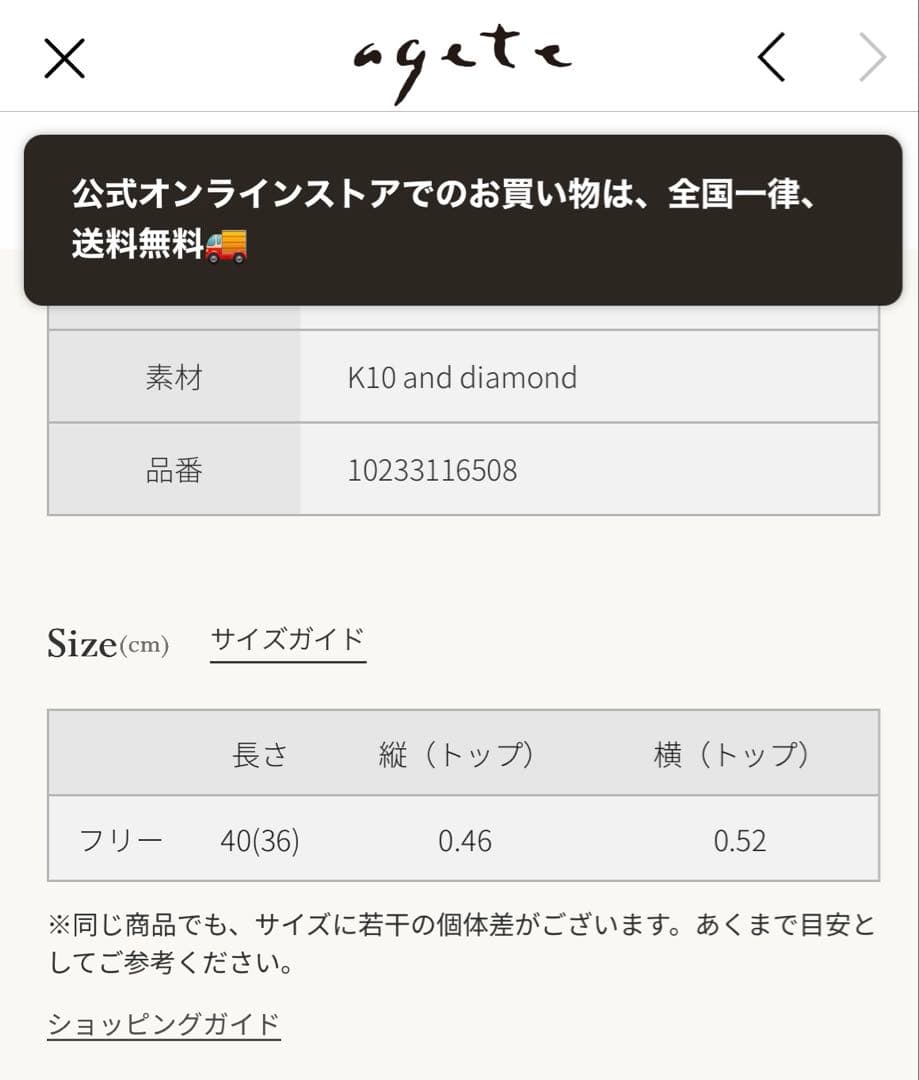The height and width of the screenshot is (1080, 919).
Task: Click the フリー size row label
Action: coord(122,841)
